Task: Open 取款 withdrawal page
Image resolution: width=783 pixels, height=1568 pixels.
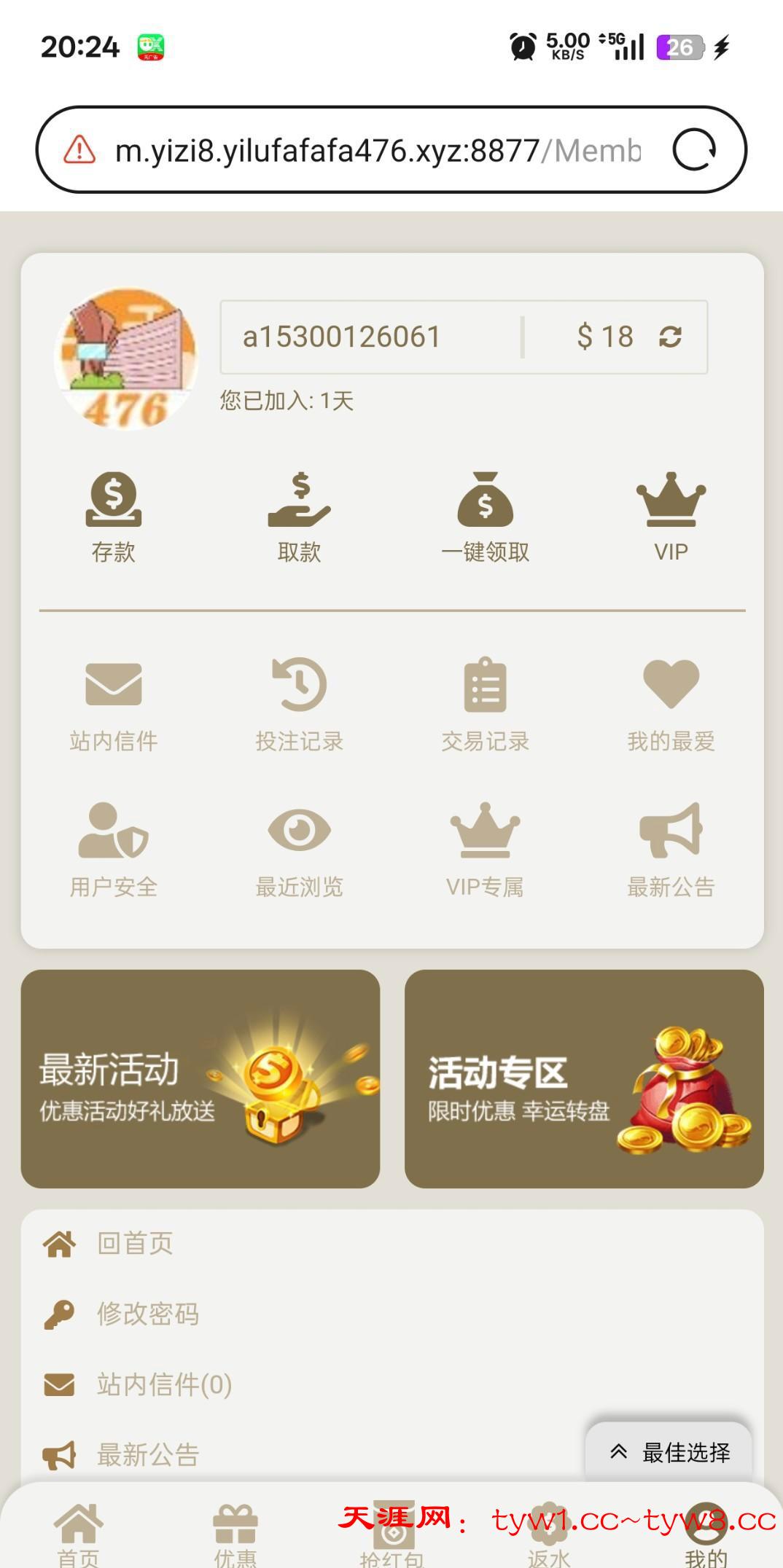Action: (x=299, y=516)
